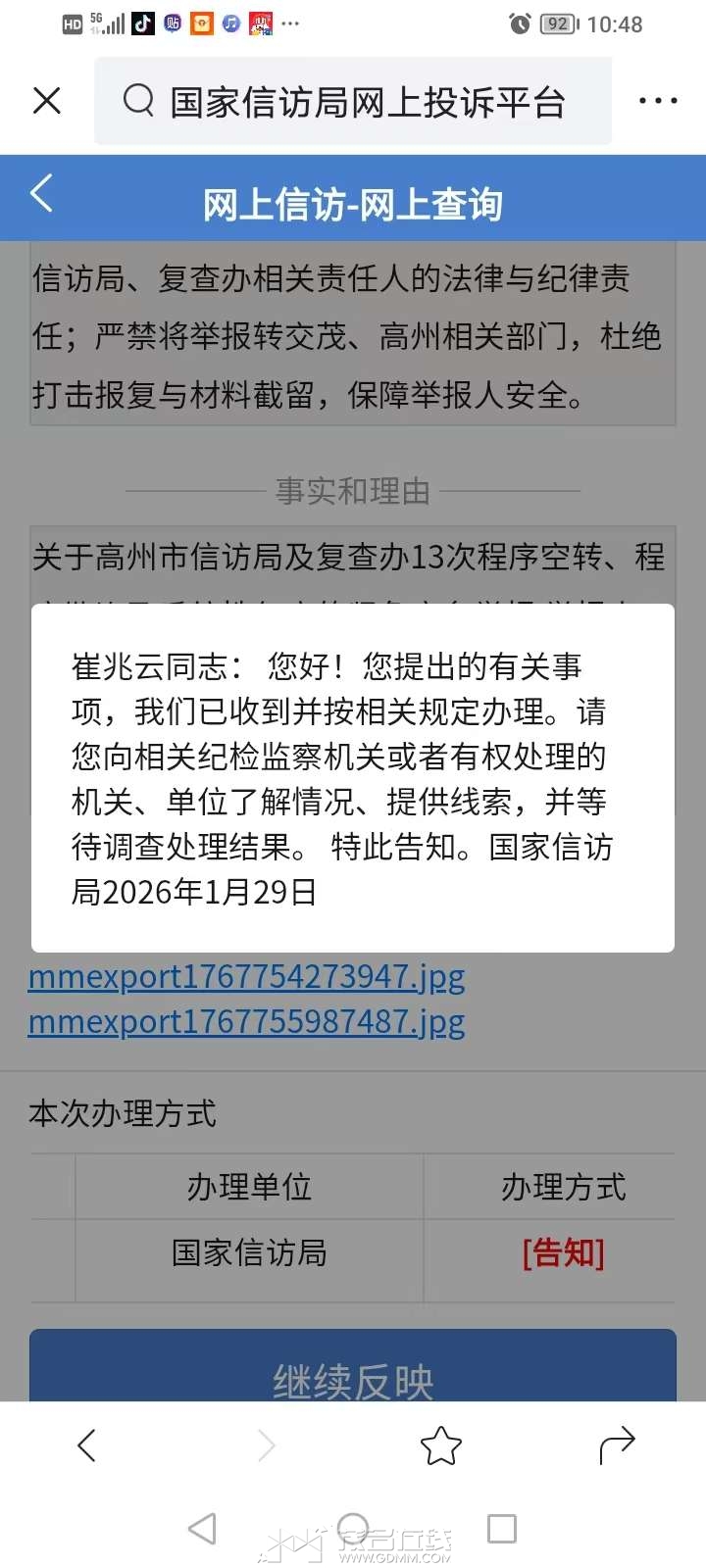Screen dimensions: 706x1568
Task: Open attachment mmexport1767755987487.jpg
Action: coord(246,1022)
